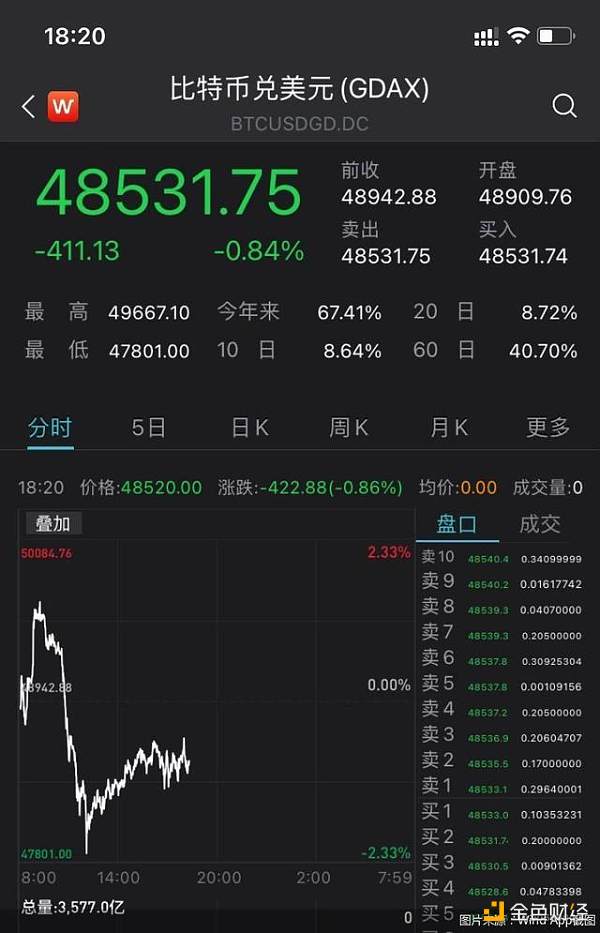This screenshot has height=933, width=600.
Task: Show the 盘口 order book tab
Action: tap(457, 524)
